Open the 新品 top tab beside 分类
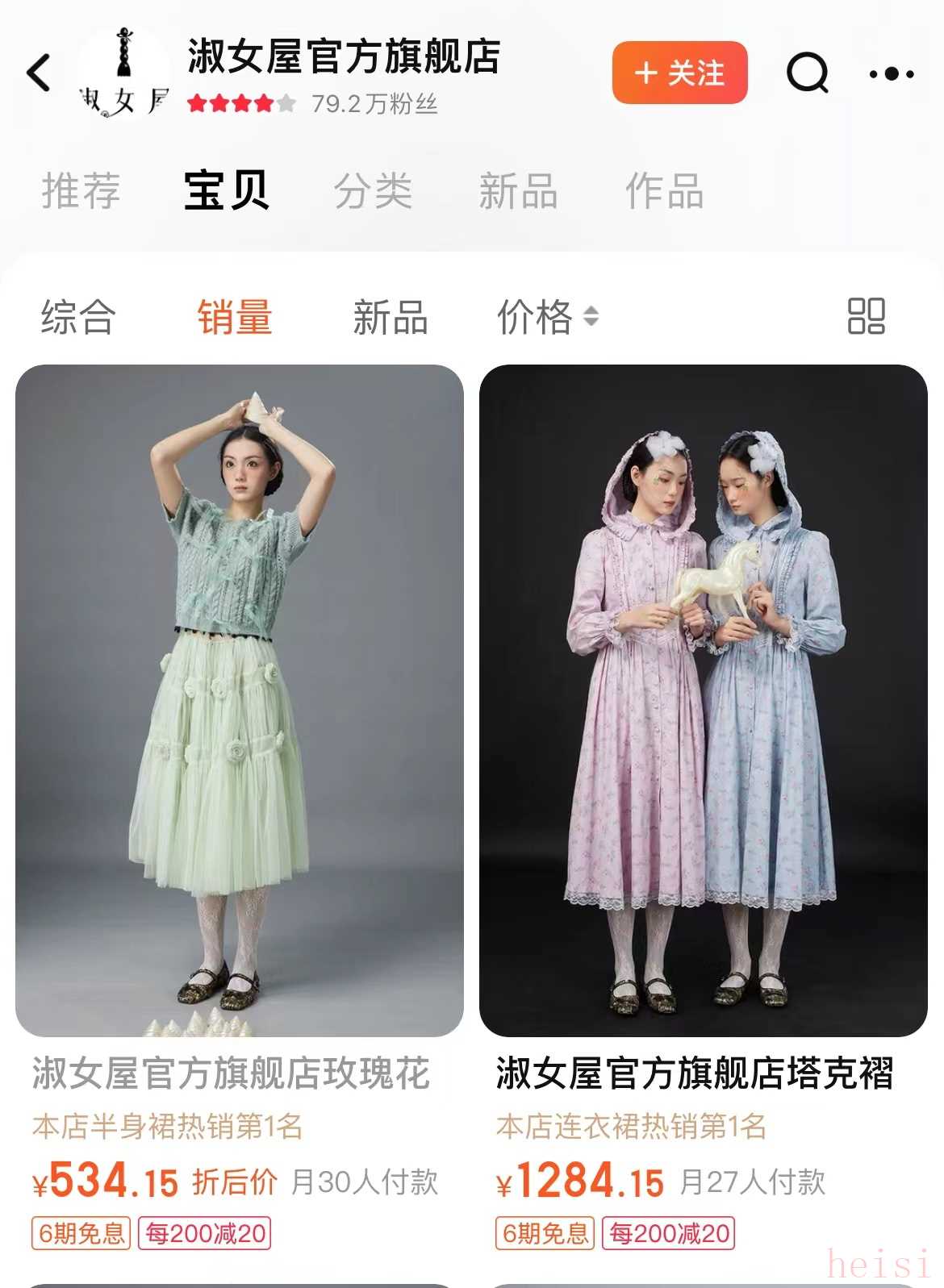944x1288 pixels. point(518,191)
